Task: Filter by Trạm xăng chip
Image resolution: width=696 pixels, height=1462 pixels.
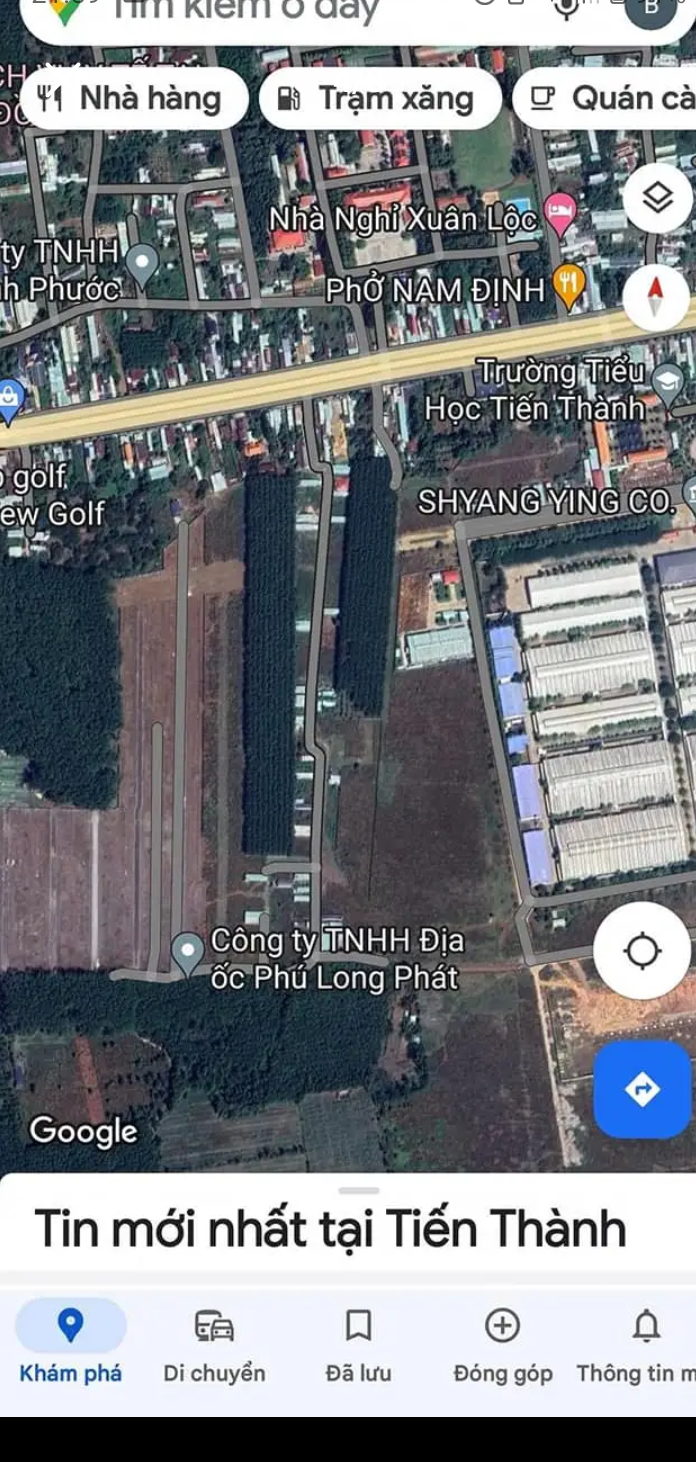Action: coord(380,98)
